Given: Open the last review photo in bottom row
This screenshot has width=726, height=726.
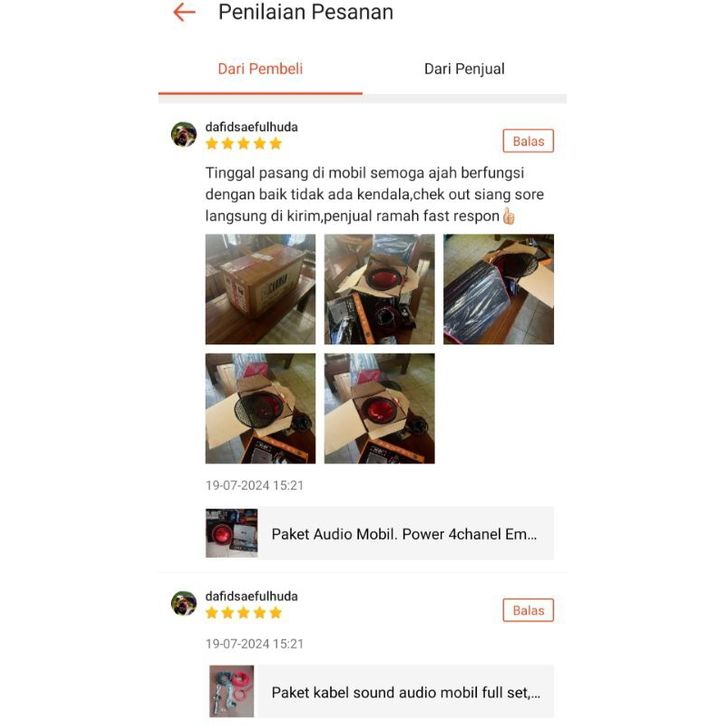Looking at the screenshot, I should (x=379, y=408).
